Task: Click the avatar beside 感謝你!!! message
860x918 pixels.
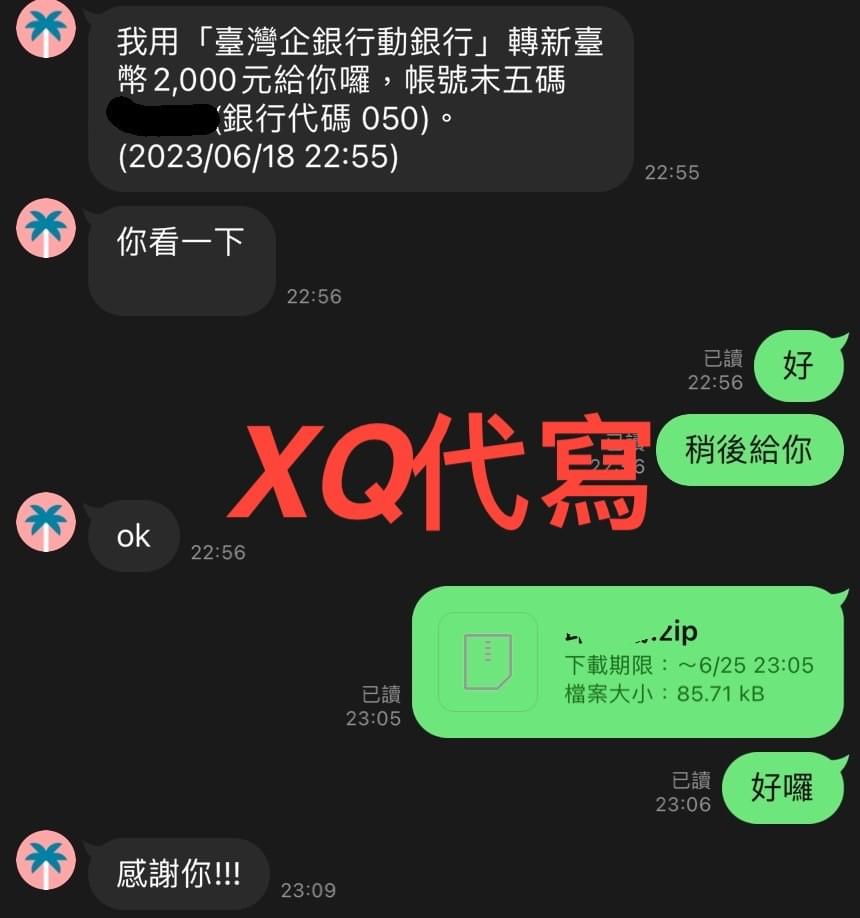Action: [x=45, y=862]
